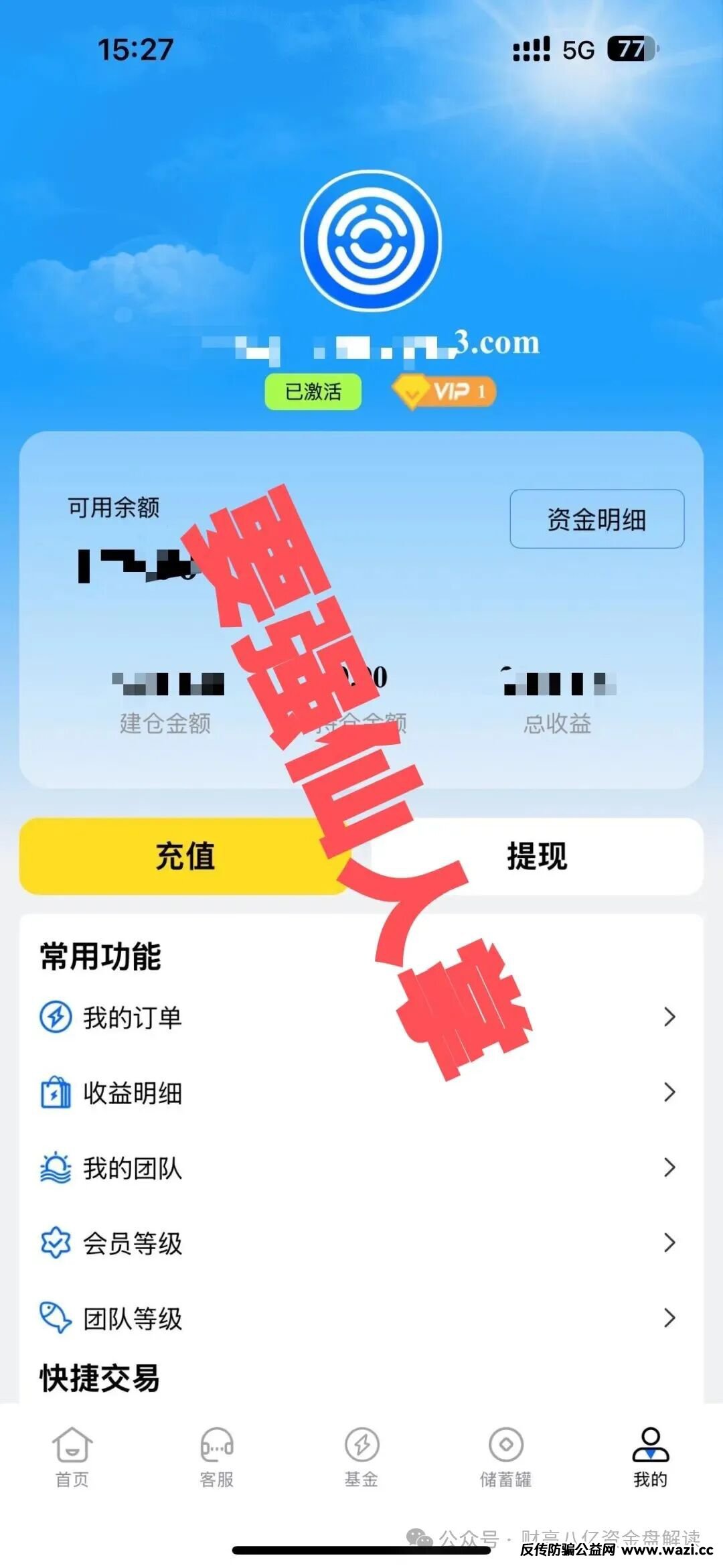Select the 我的 tab
The width and height of the screenshot is (723, 1568).
pyautogui.click(x=650, y=1456)
